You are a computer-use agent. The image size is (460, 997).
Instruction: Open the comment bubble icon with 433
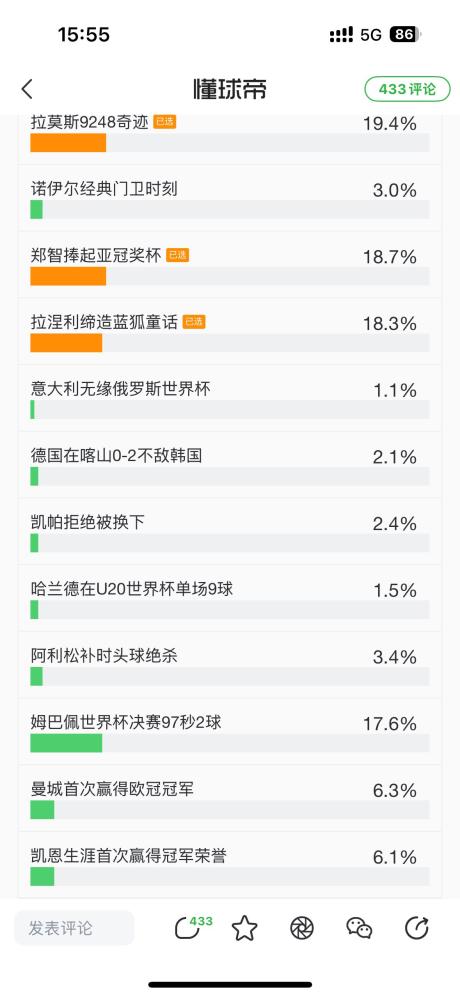coord(193,928)
